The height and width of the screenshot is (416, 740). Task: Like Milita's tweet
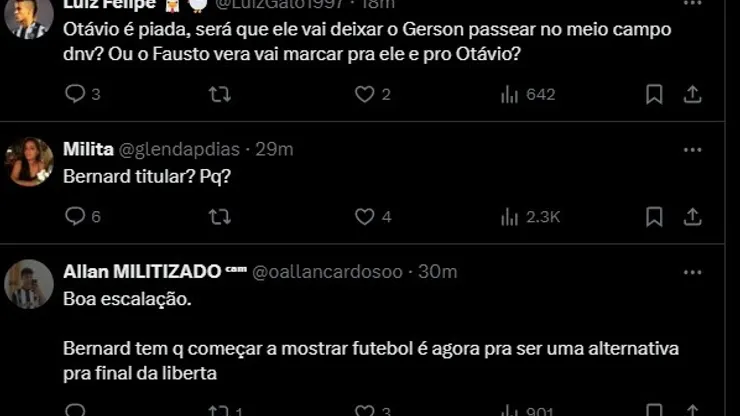pos(365,216)
